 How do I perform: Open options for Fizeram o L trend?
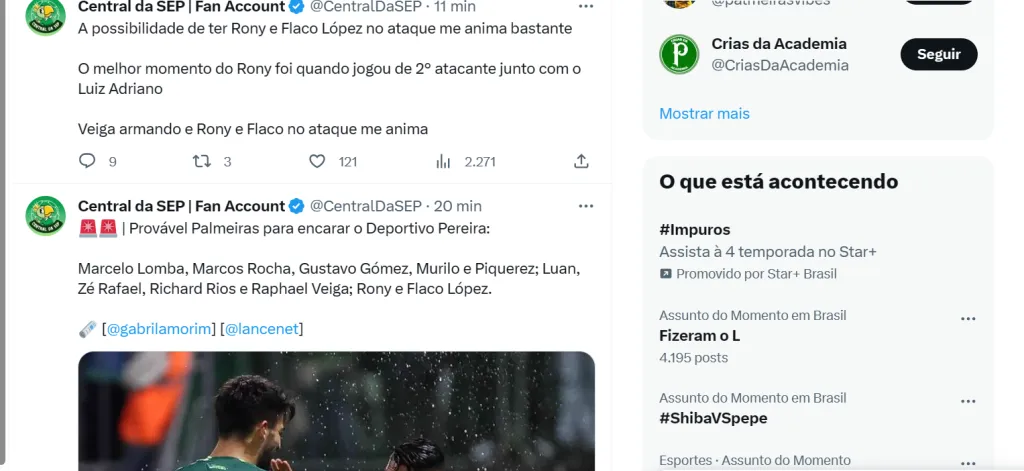967,319
